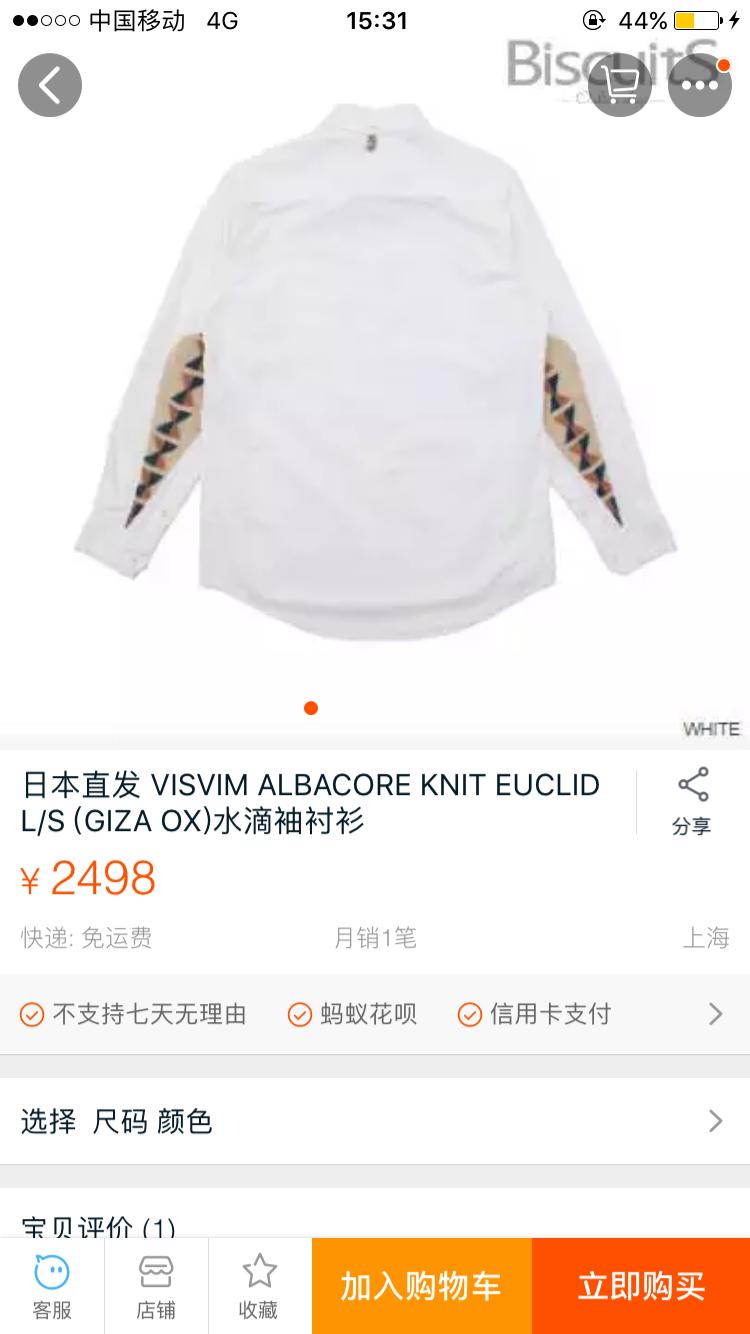Expand the size and color chevron
Viewport: 750px width, 1334px height.
714,1121
